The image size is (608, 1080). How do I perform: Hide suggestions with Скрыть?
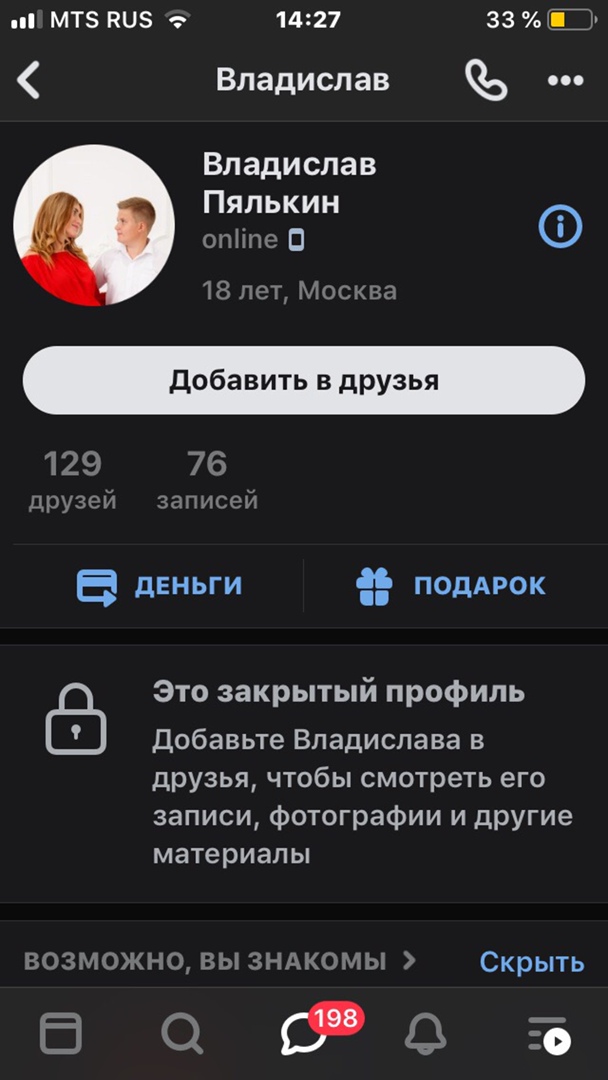tap(531, 962)
